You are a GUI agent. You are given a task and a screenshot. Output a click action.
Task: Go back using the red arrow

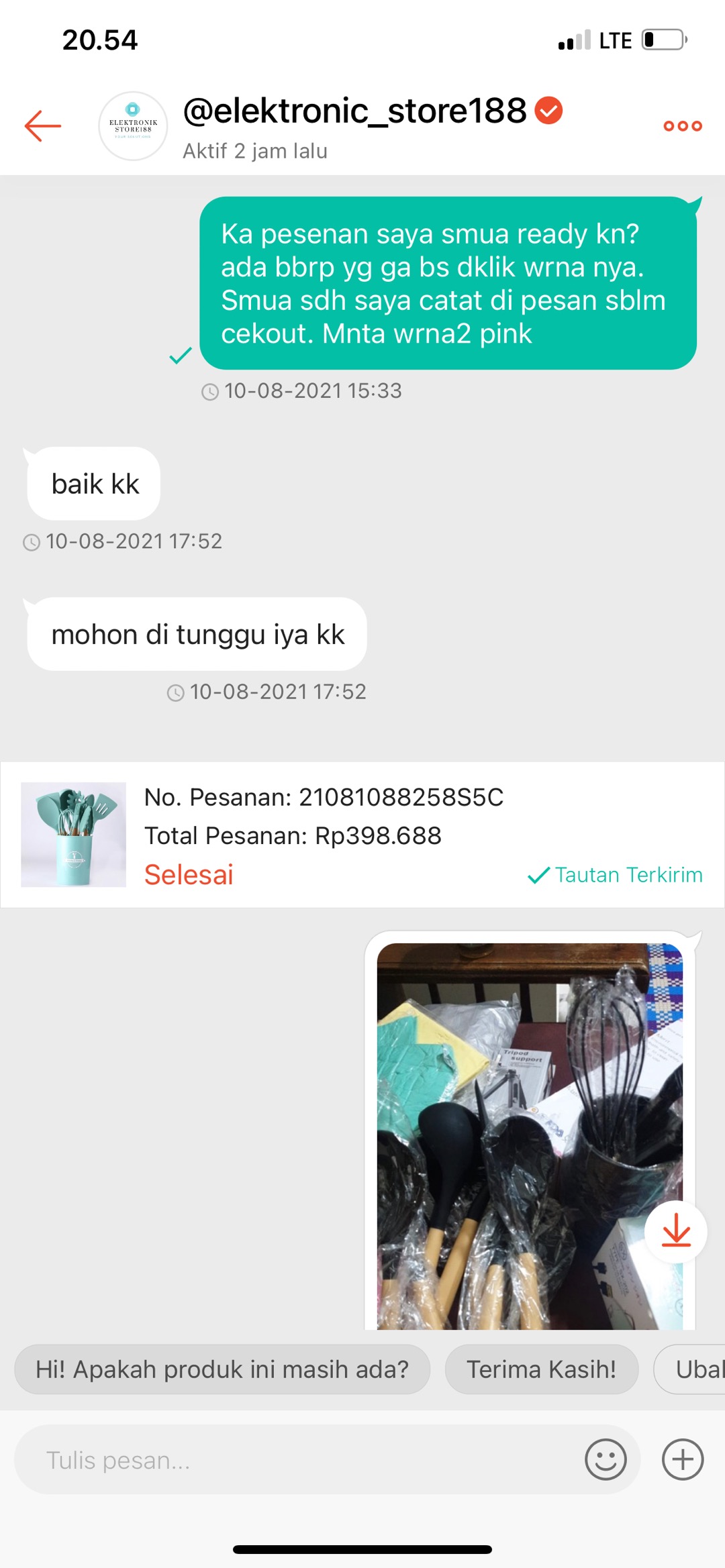click(x=43, y=126)
